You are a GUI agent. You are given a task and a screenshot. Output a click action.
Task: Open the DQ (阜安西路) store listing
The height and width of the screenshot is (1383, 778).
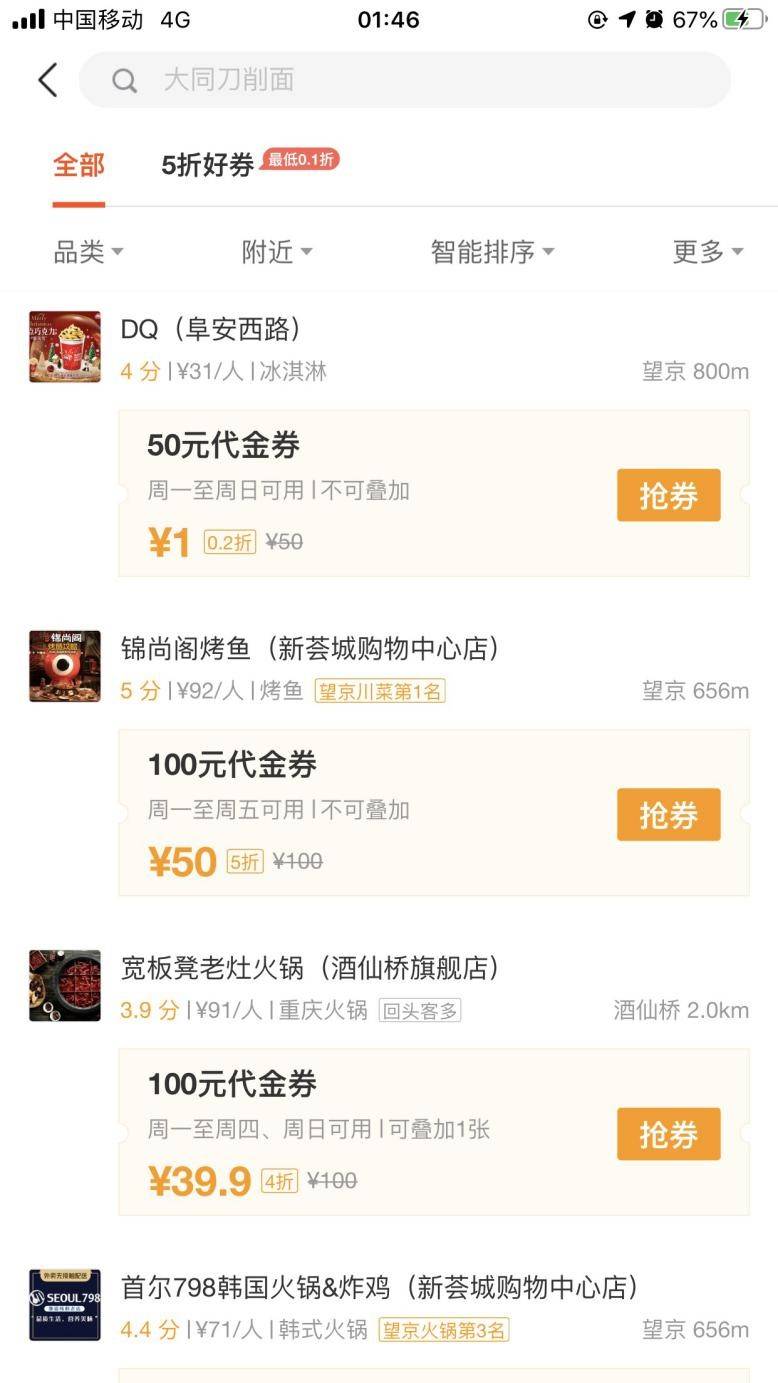pyautogui.click(x=210, y=329)
